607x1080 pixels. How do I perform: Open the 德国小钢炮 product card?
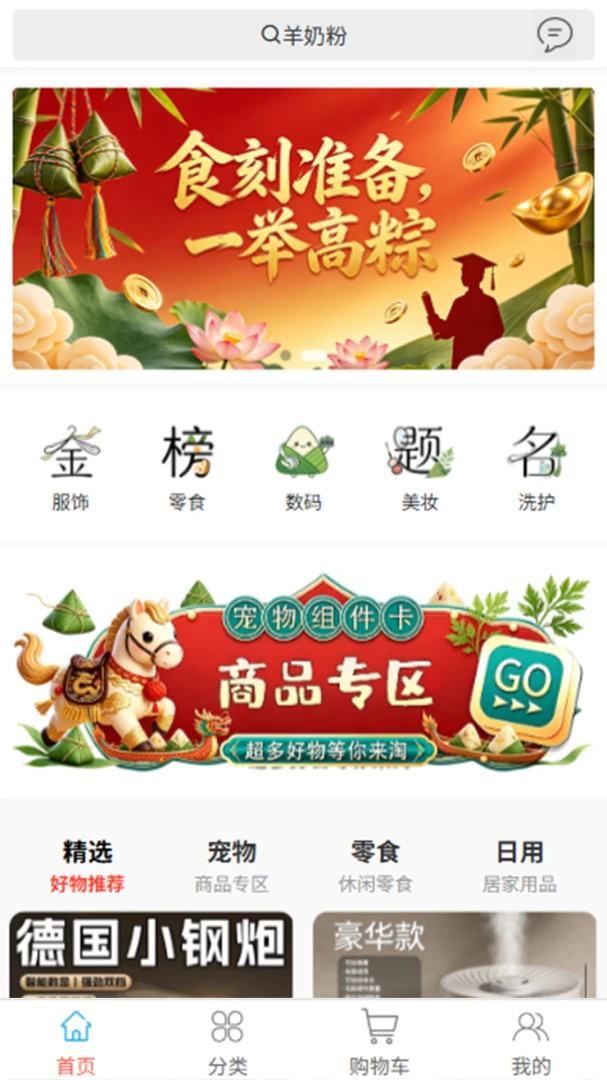click(x=151, y=955)
